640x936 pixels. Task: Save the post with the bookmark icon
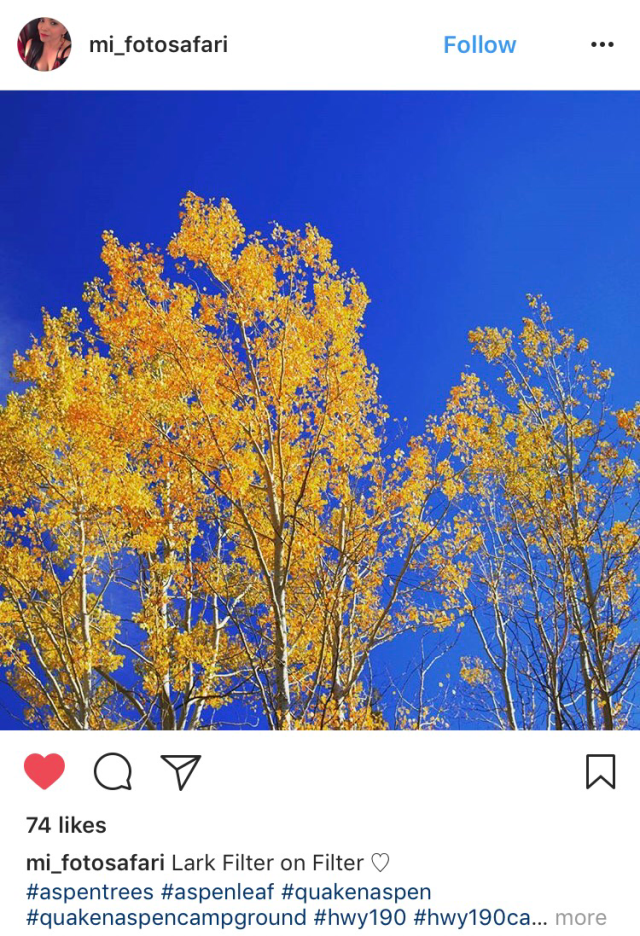tap(600, 771)
